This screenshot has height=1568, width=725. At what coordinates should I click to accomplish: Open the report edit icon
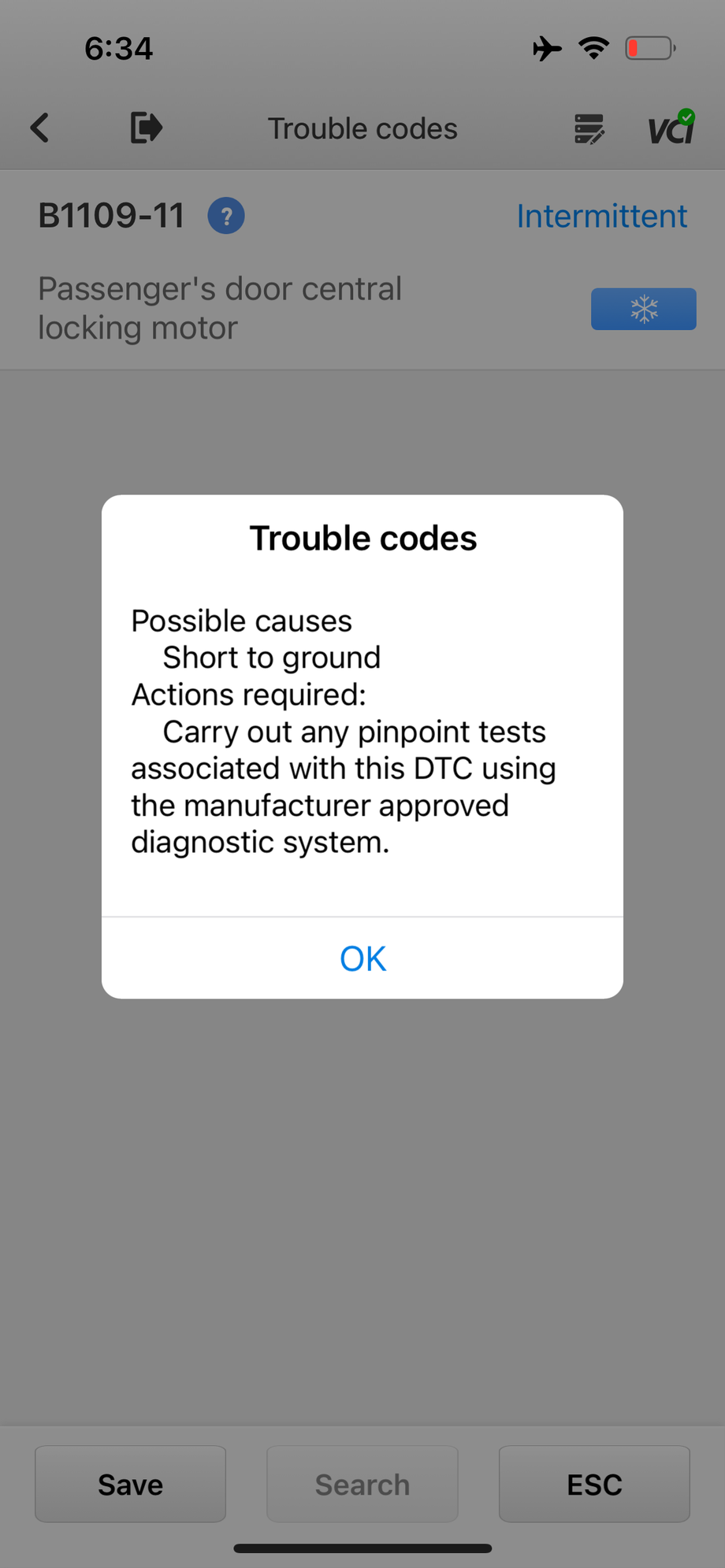589,129
